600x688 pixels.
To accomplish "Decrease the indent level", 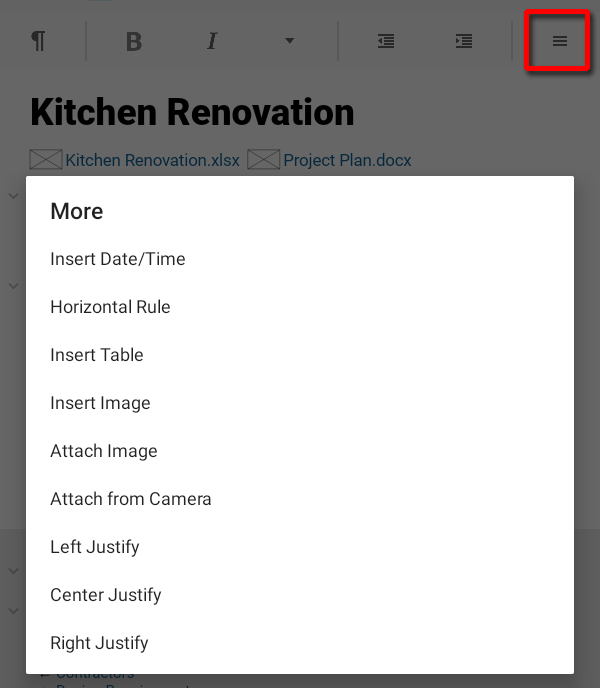I will [x=386, y=41].
